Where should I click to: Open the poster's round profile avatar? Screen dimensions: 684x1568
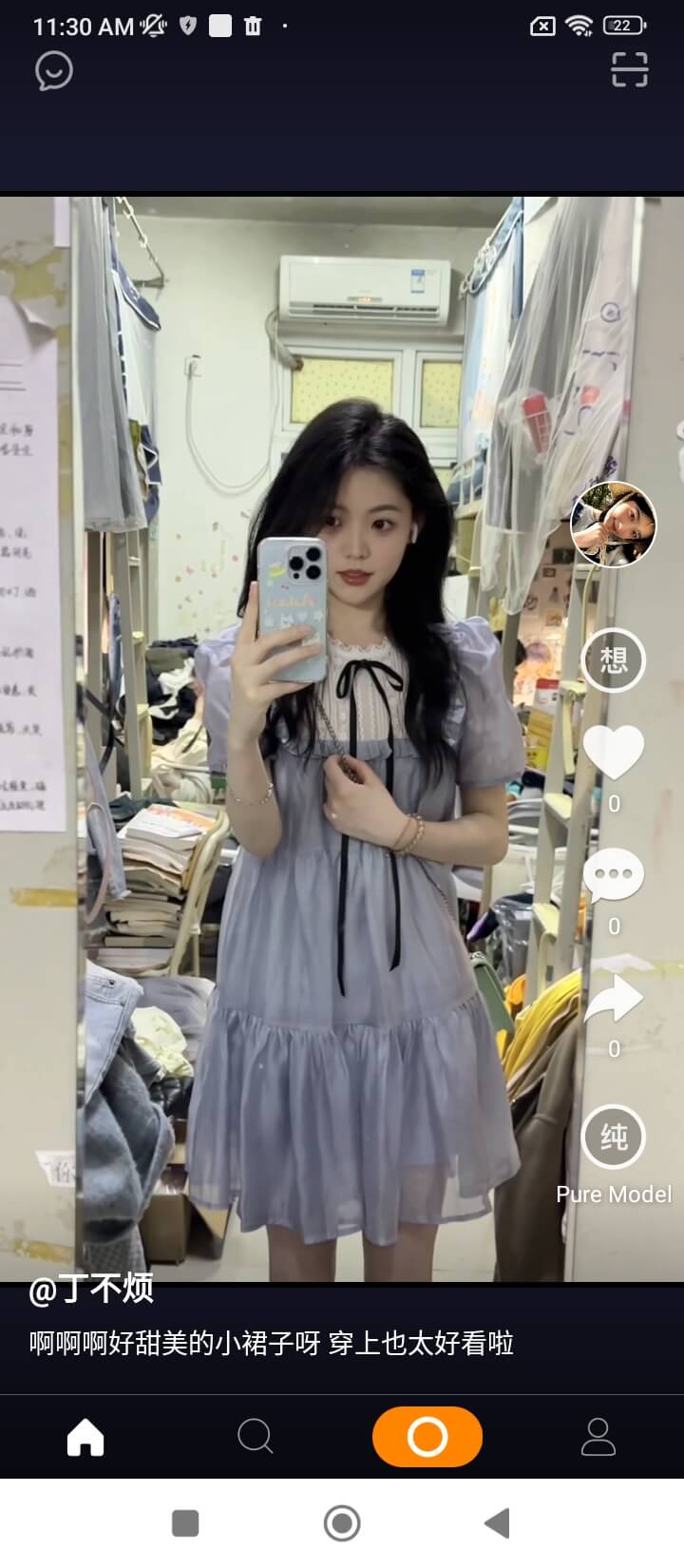(614, 524)
